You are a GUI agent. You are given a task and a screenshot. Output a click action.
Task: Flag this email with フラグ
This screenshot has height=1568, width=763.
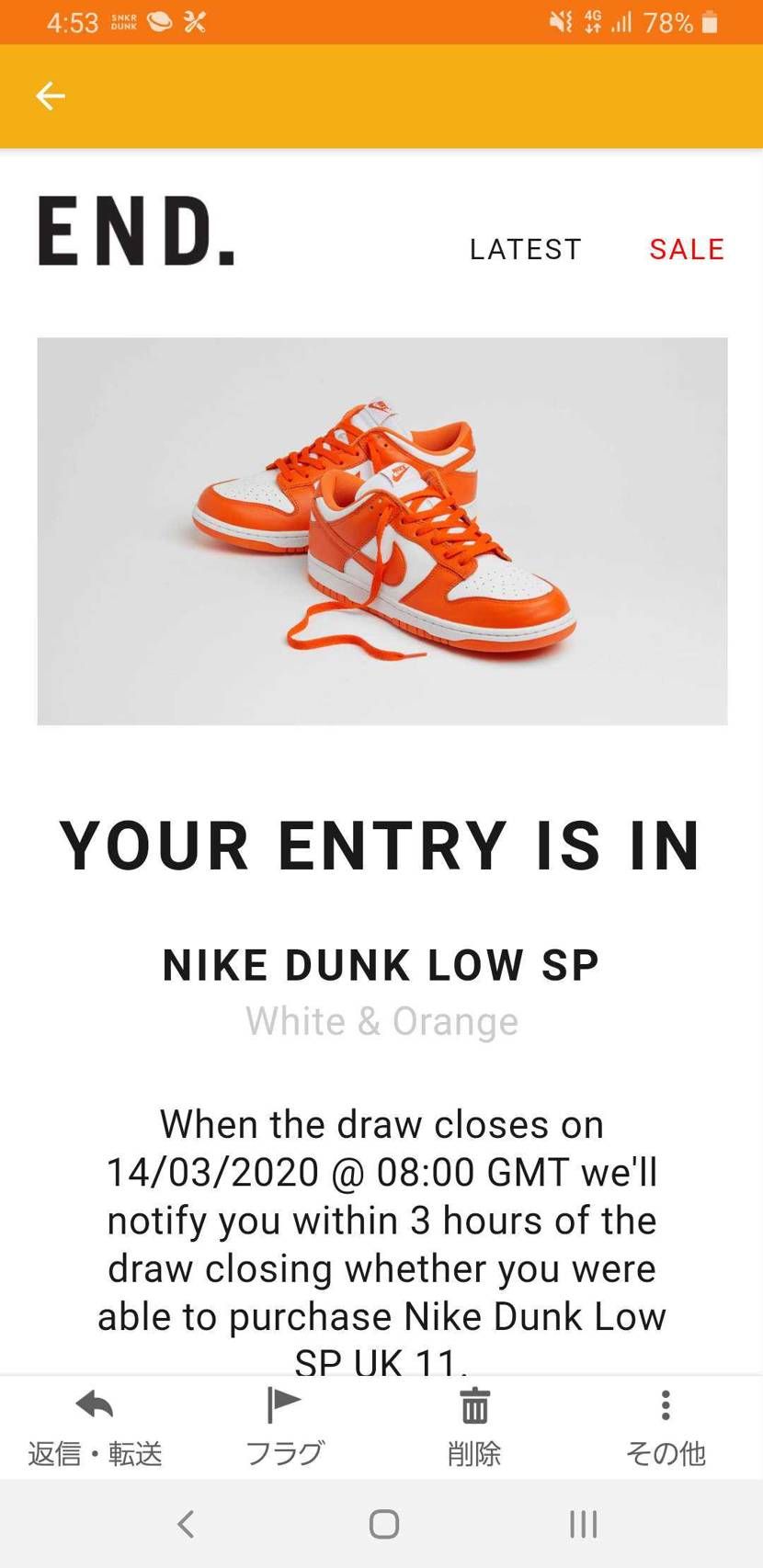pos(285,1427)
